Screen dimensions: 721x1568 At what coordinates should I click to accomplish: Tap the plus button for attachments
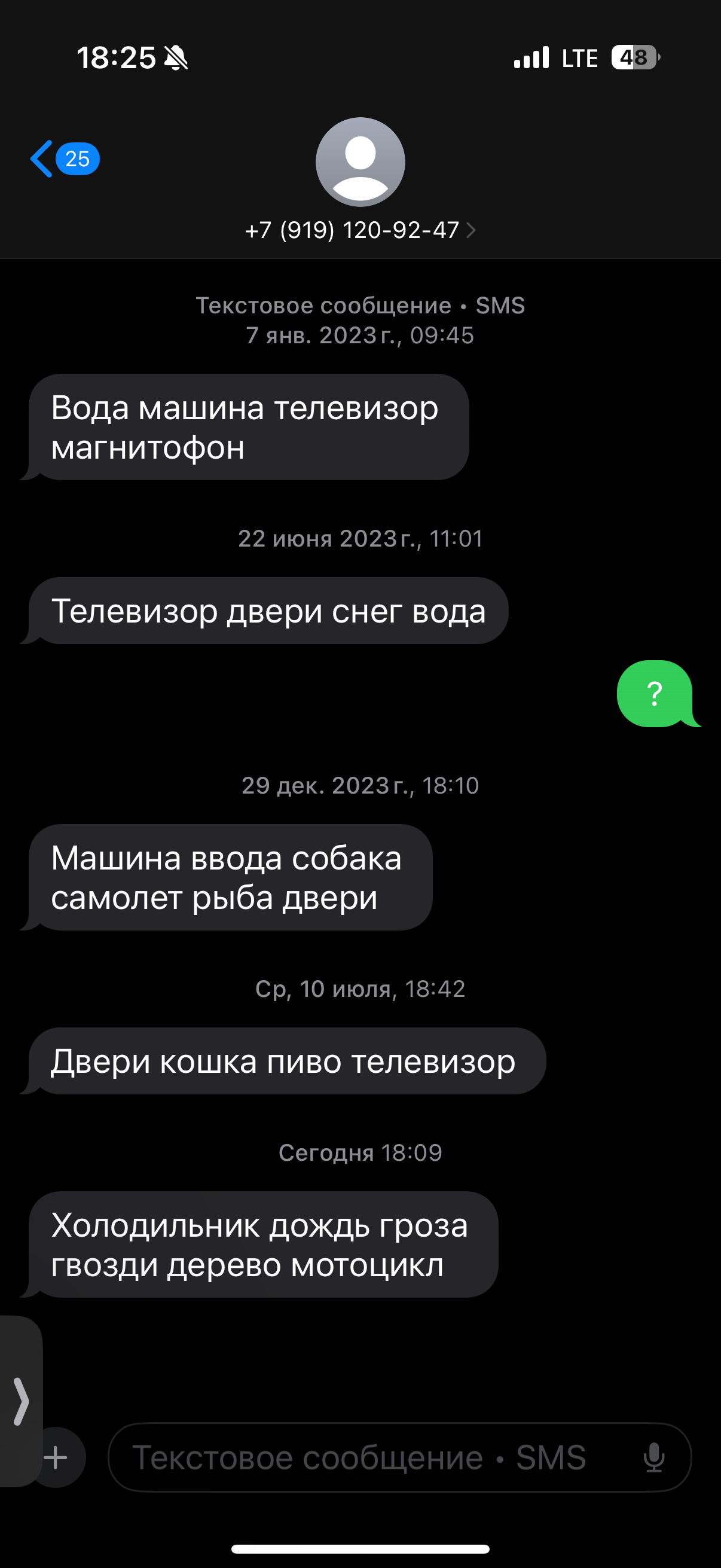tap(58, 1457)
